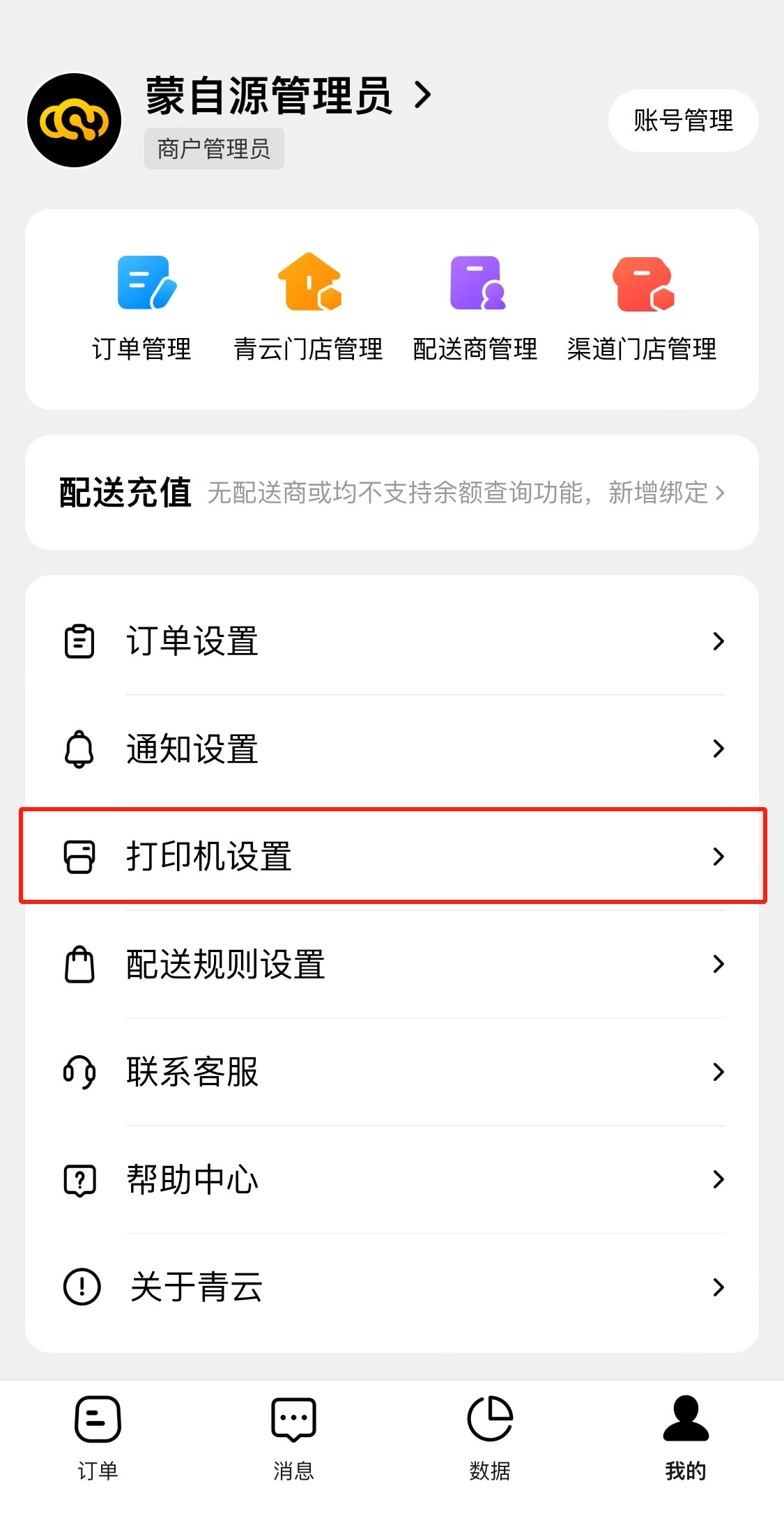This screenshot has width=784, height=1518.
Task: Open 帮助中心
Action: coord(392,1179)
